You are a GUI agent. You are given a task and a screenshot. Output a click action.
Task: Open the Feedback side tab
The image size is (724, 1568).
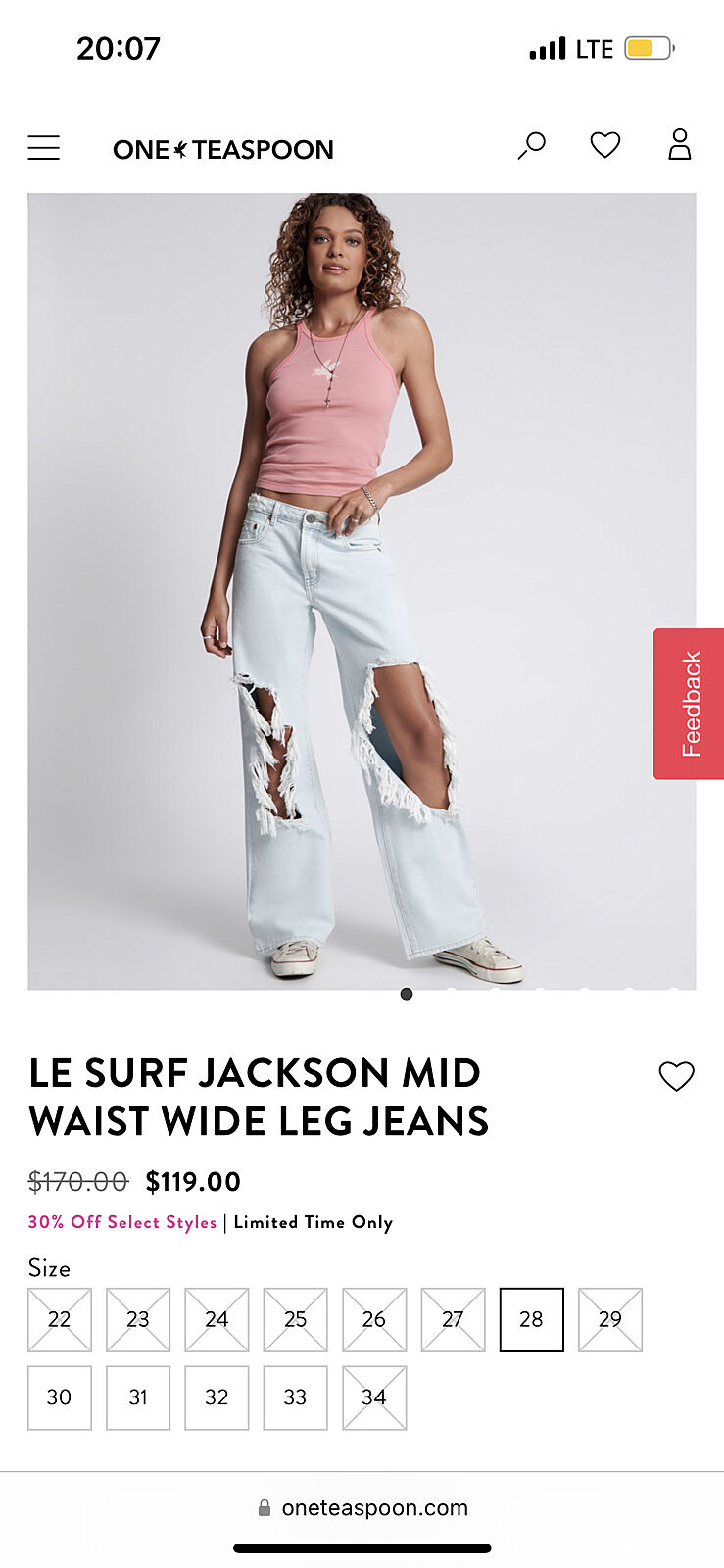point(690,704)
